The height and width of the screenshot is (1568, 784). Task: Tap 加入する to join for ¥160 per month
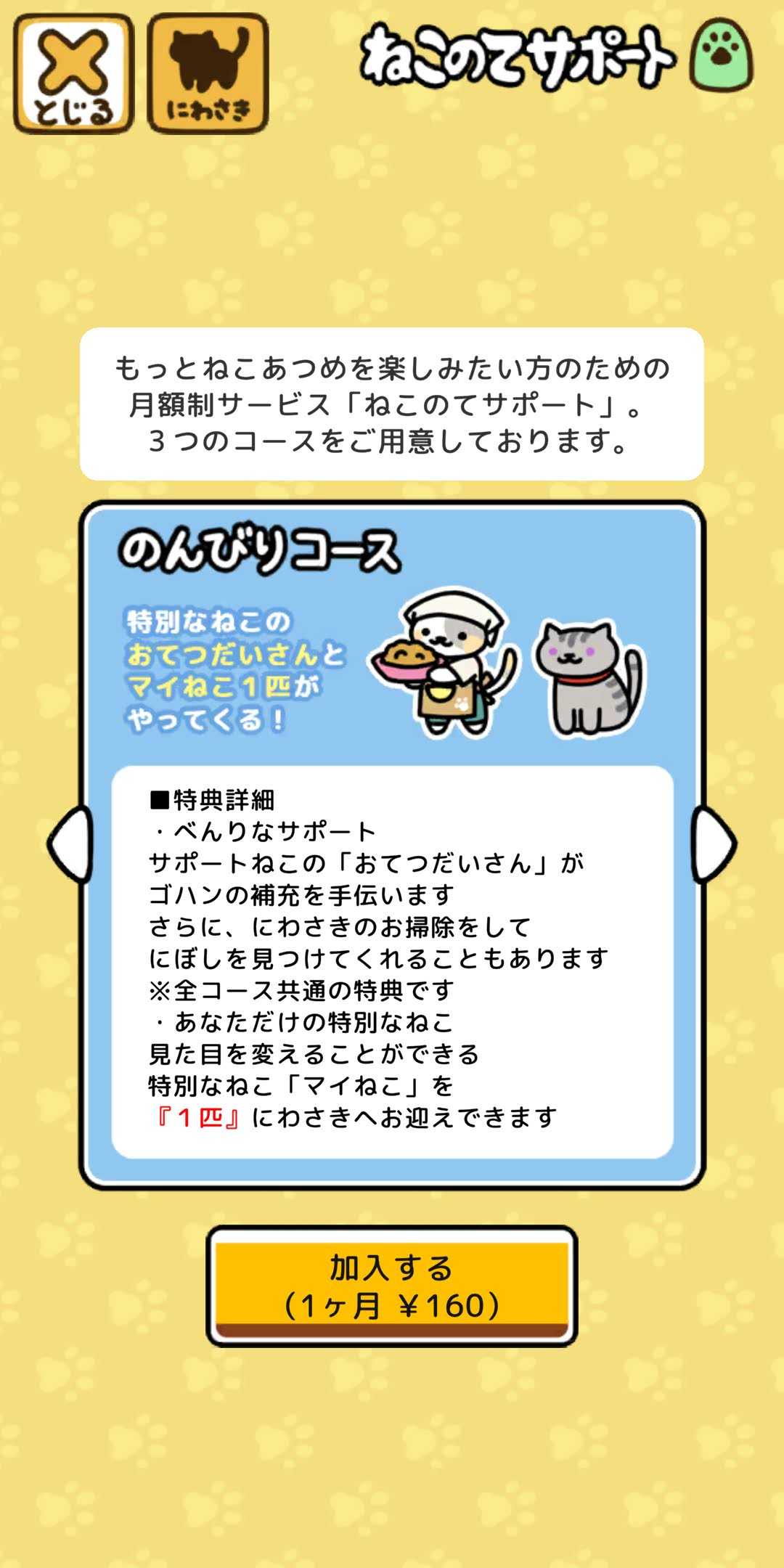point(392,1286)
